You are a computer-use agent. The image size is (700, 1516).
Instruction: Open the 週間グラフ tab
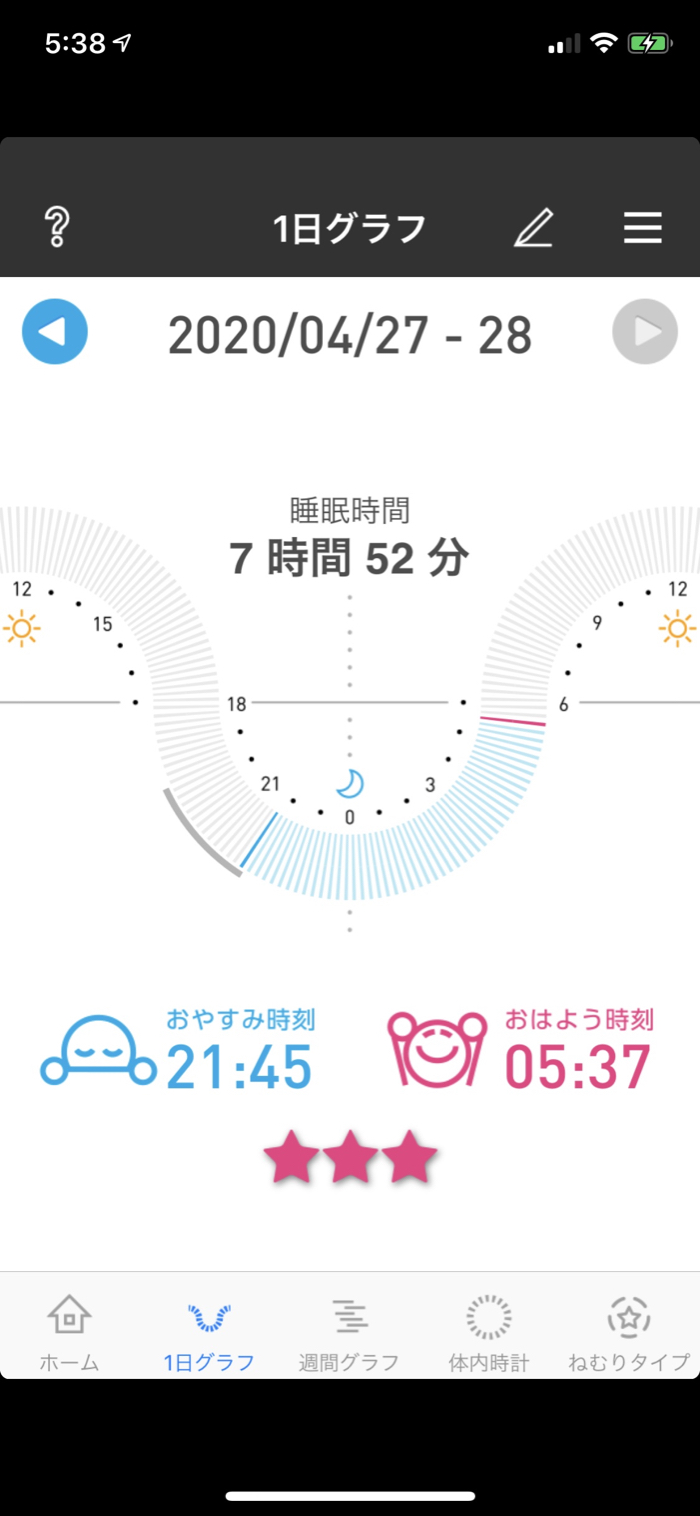(x=349, y=1332)
